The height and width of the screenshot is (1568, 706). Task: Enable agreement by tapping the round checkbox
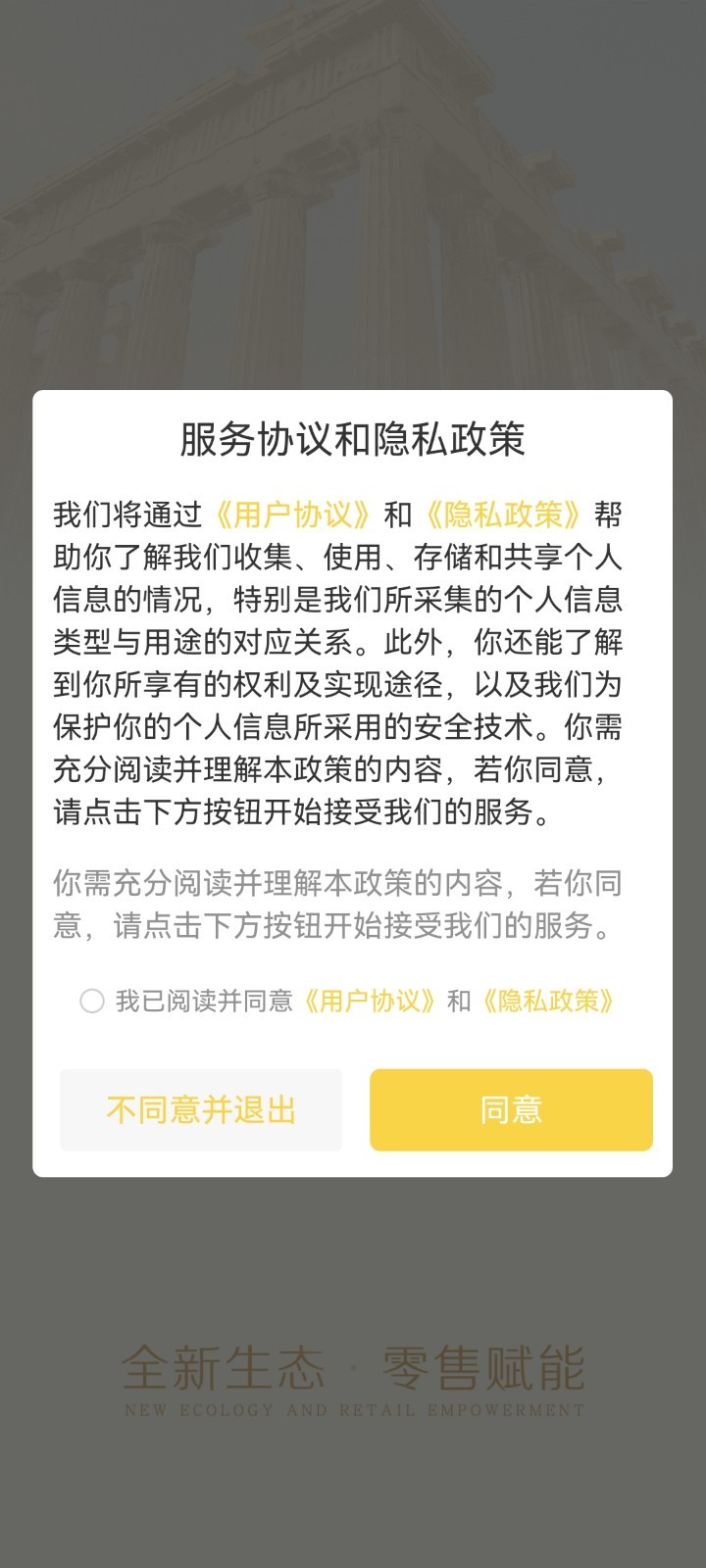[93, 1002]
